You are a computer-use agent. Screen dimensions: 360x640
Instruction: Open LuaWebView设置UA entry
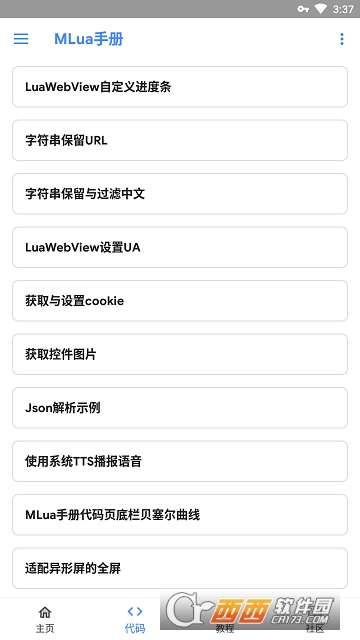[x=180, y=247]
